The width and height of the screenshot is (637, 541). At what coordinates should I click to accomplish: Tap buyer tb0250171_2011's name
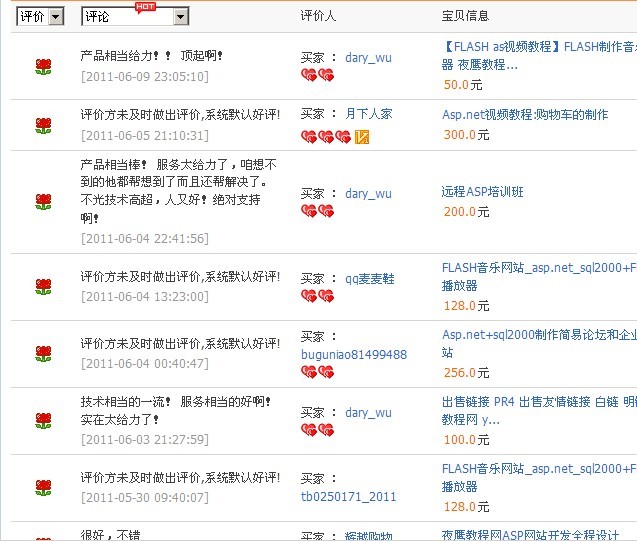click(x=349, y=496)
